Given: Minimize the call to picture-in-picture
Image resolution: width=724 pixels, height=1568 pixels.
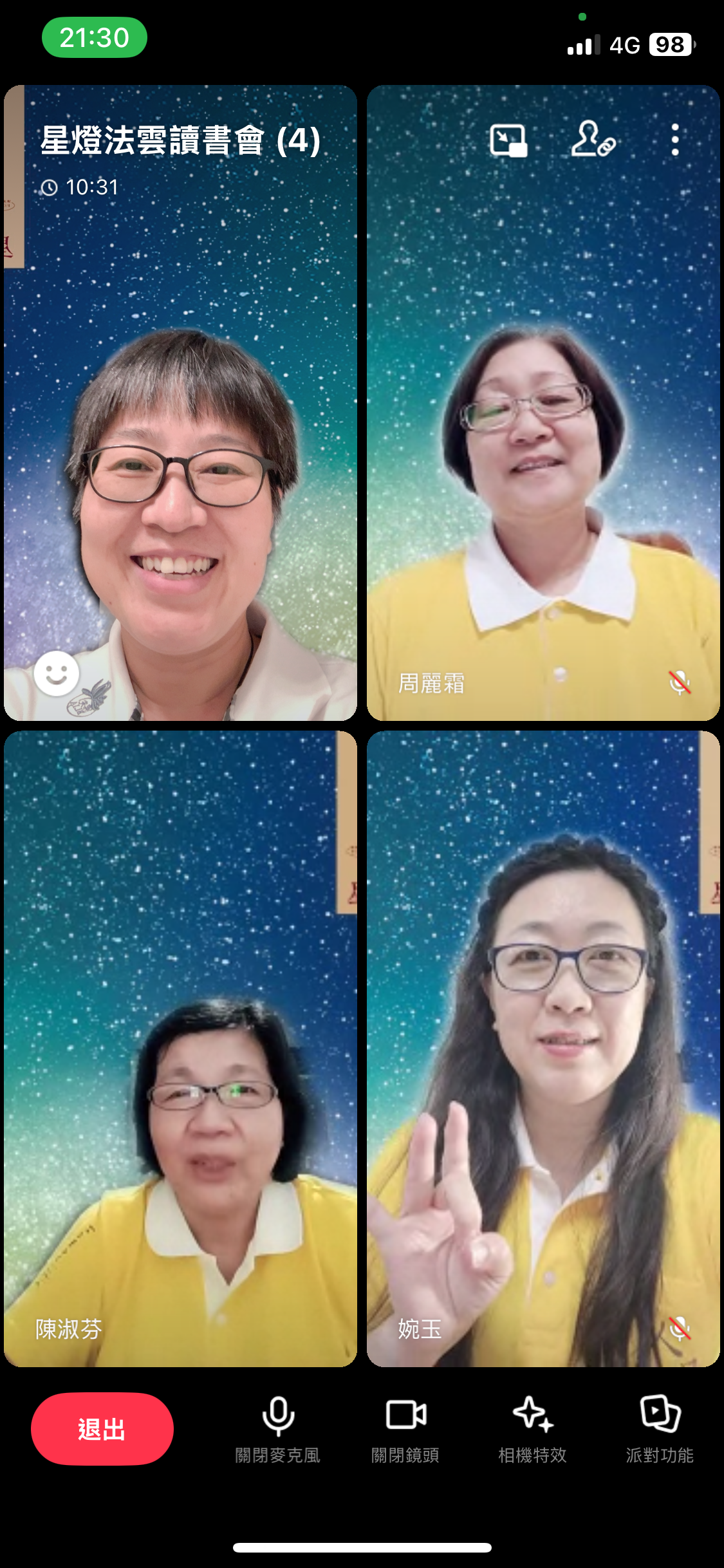Looking at the screenshot, I should click(x=508, y=140).
